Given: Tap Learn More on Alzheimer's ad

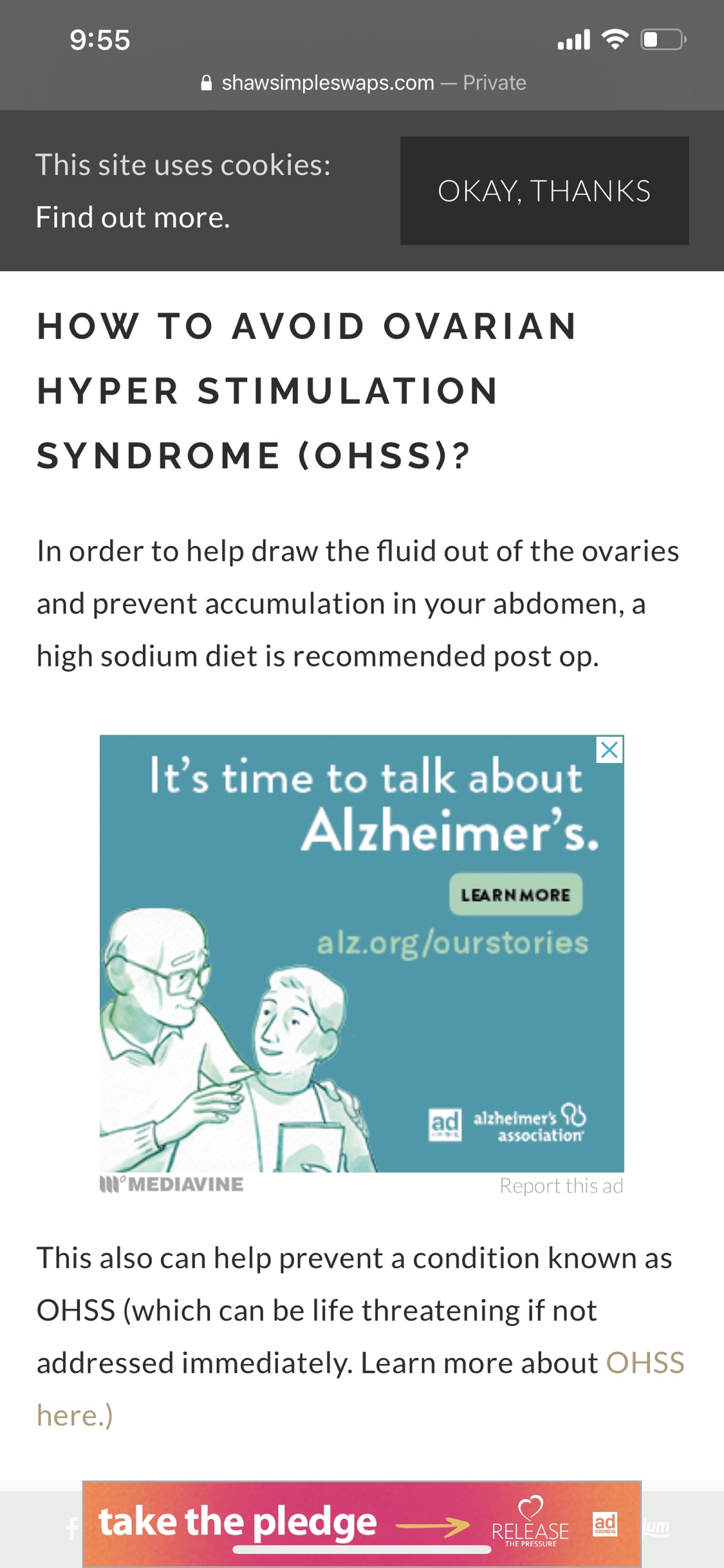Looking at the screenshot, I should point(516,894).
